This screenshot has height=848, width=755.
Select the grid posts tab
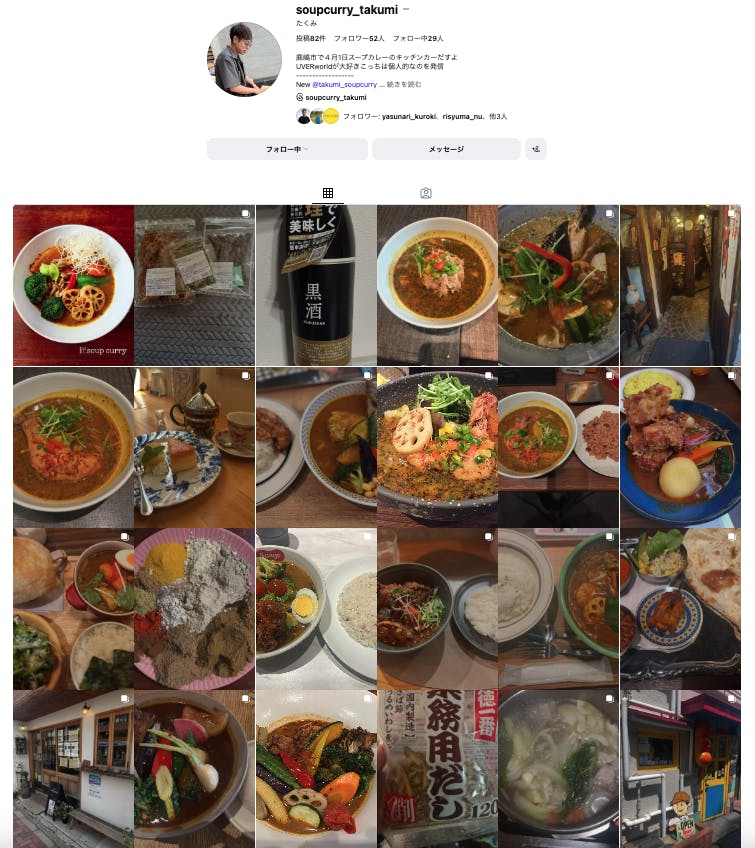(x=327, y=193)
